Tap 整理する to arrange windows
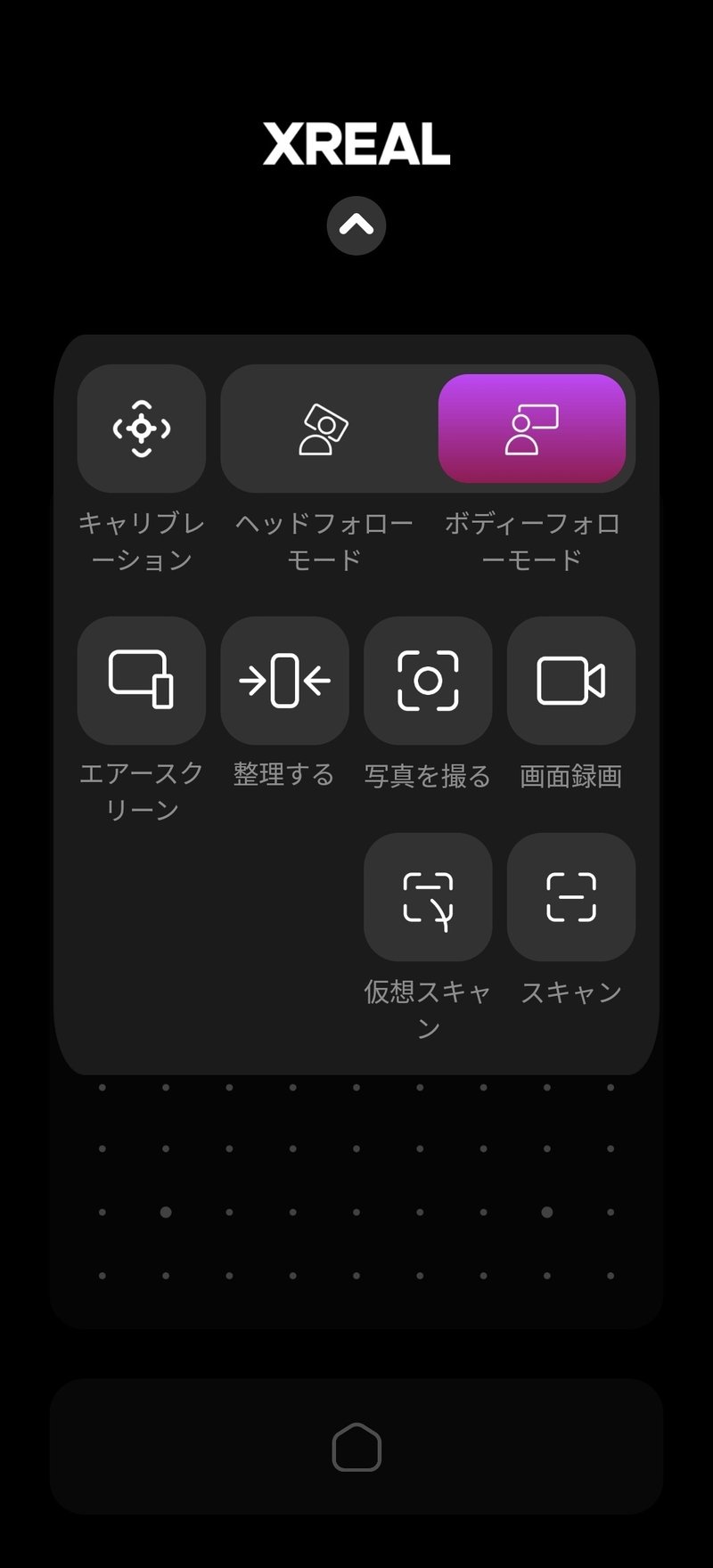 284,681
